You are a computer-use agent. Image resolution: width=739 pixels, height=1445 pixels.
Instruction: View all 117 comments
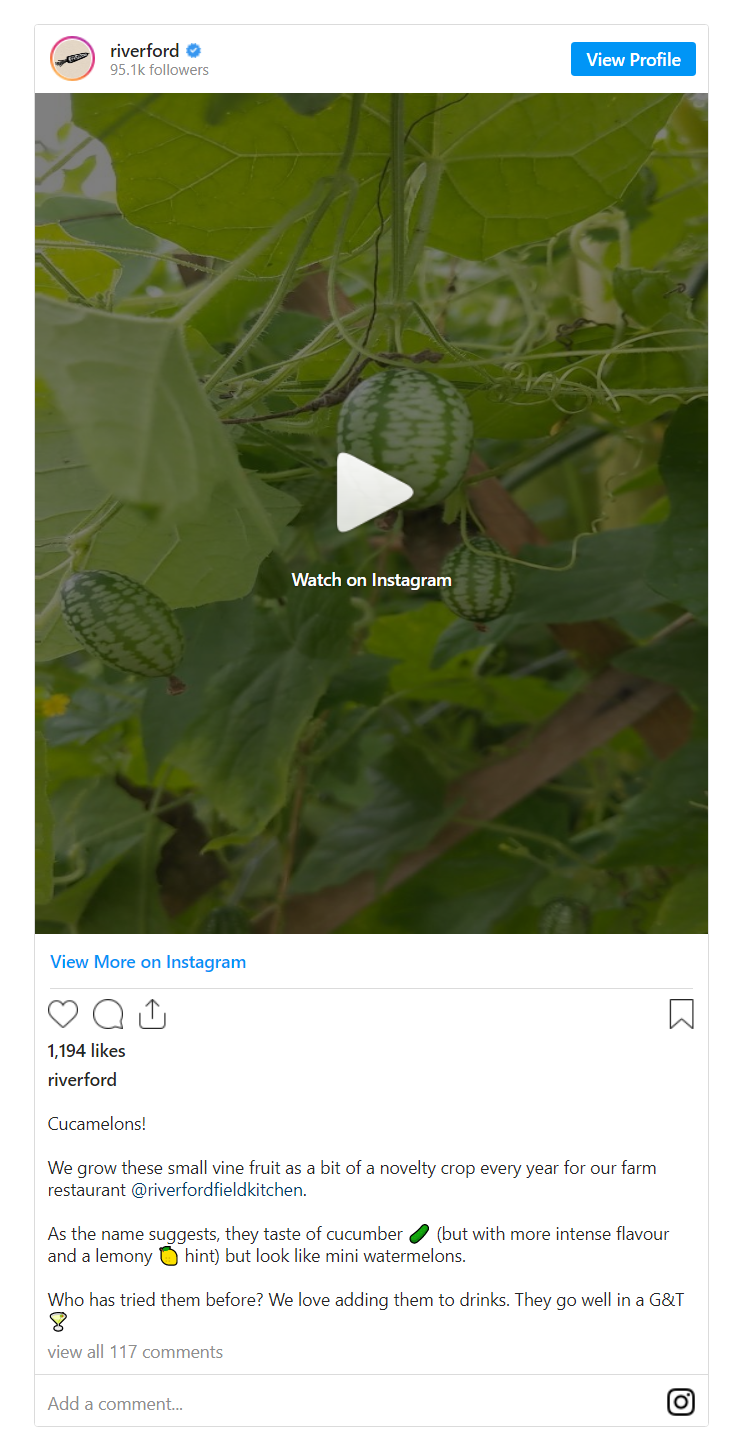[x=135, y=1352]
